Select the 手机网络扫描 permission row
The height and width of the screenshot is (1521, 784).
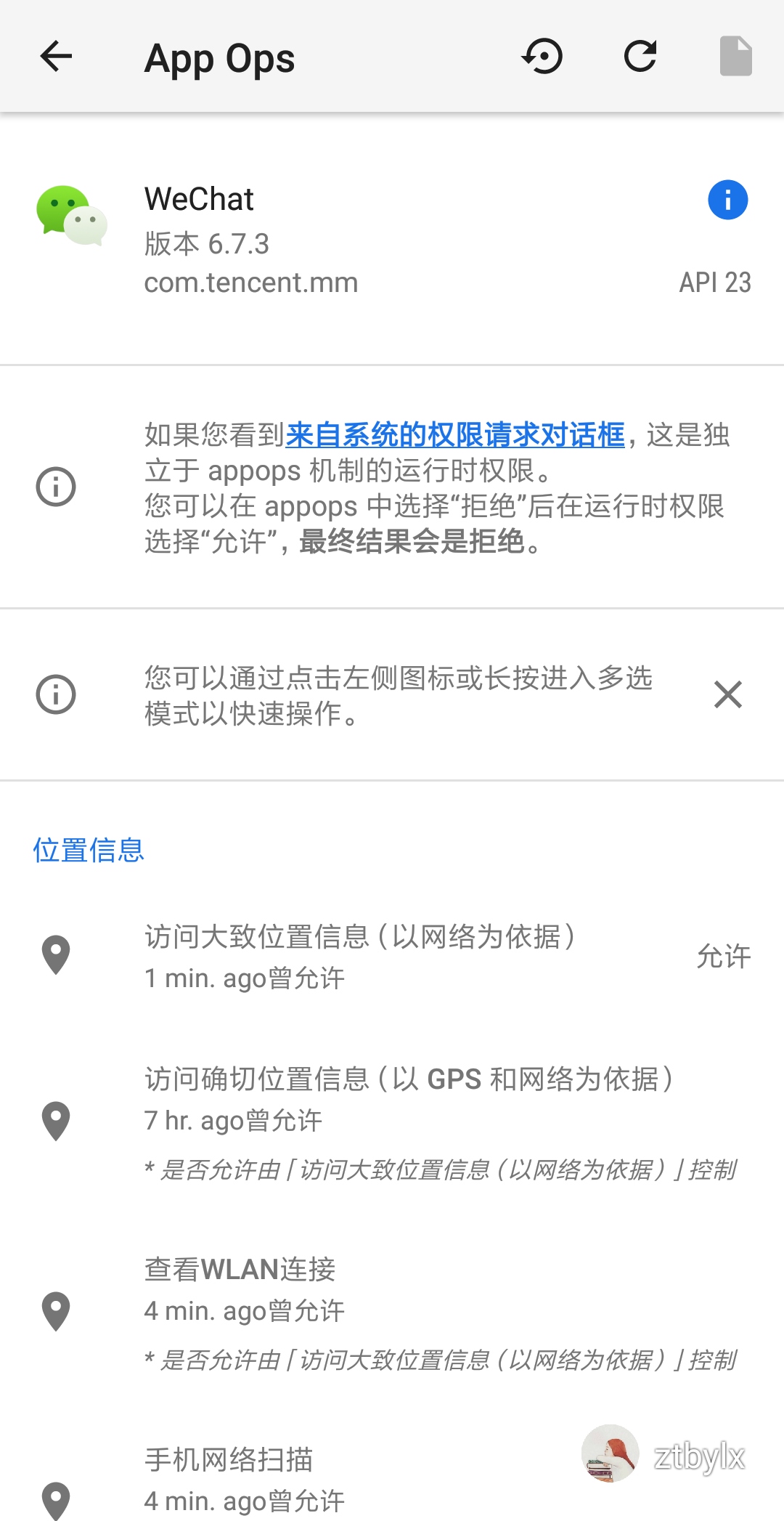[290, 1478]
